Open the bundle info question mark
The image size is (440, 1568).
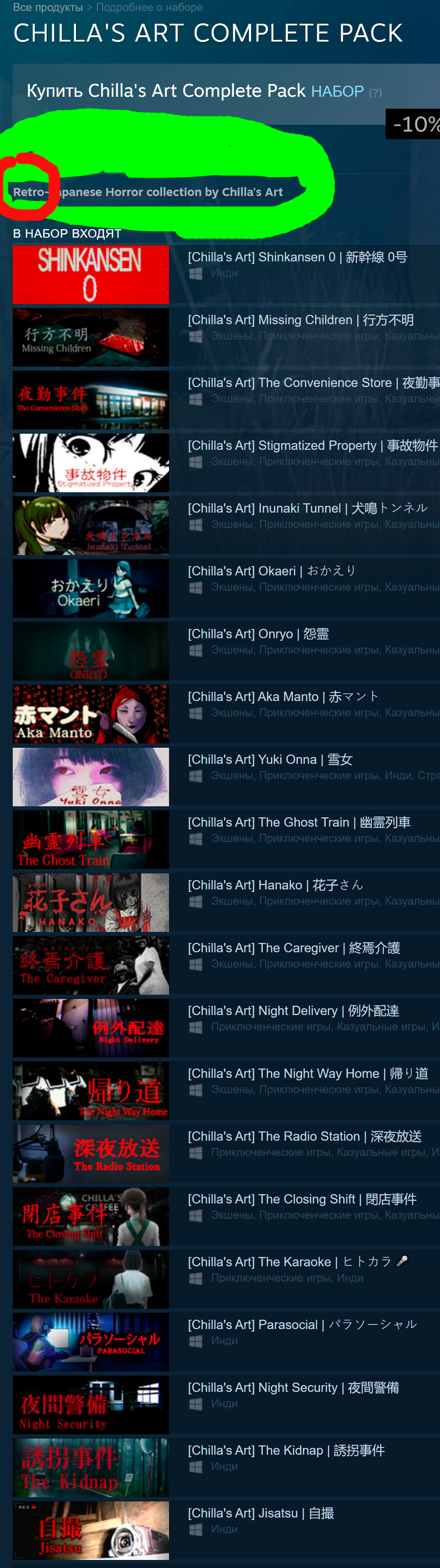pyautogui.click(x=375, y=93)
